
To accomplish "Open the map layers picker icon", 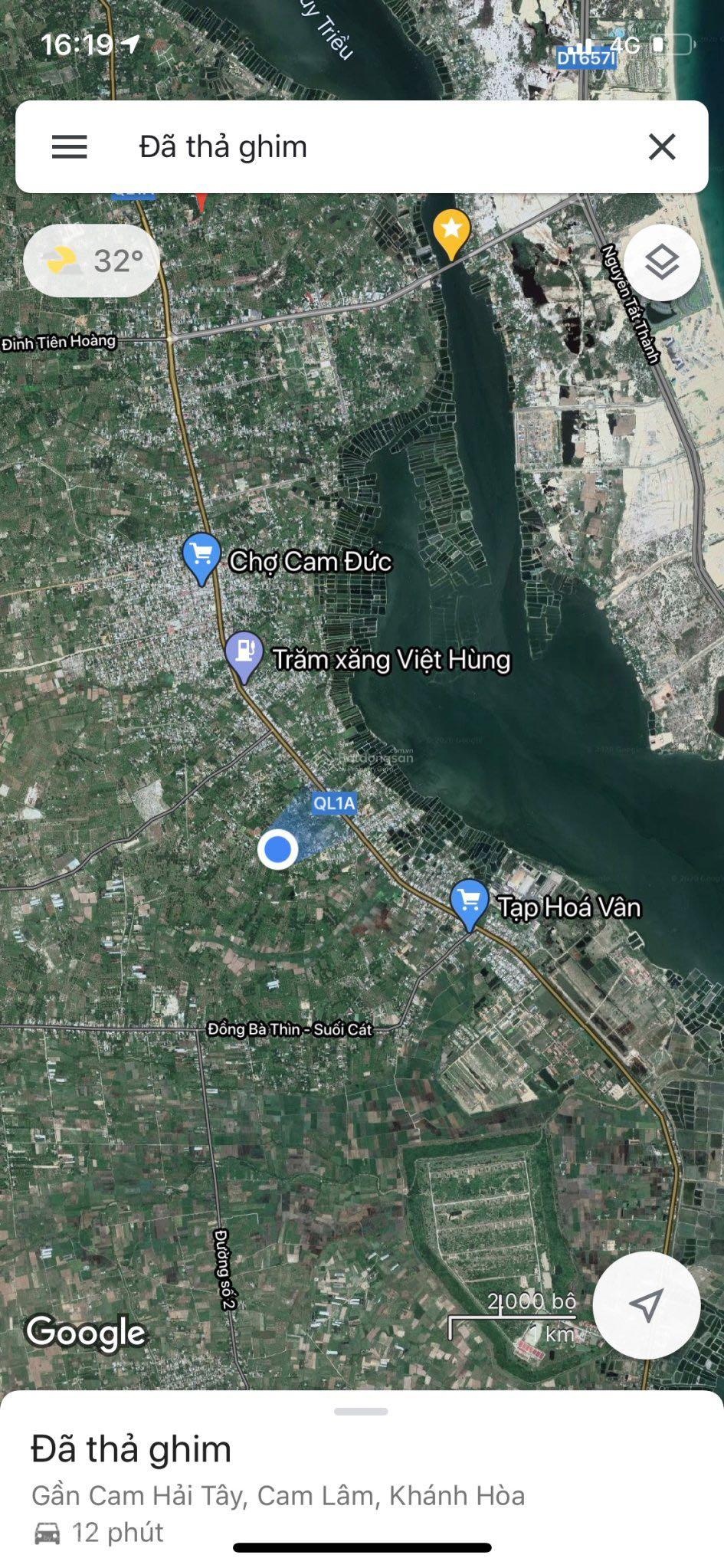I will point(663,263).
